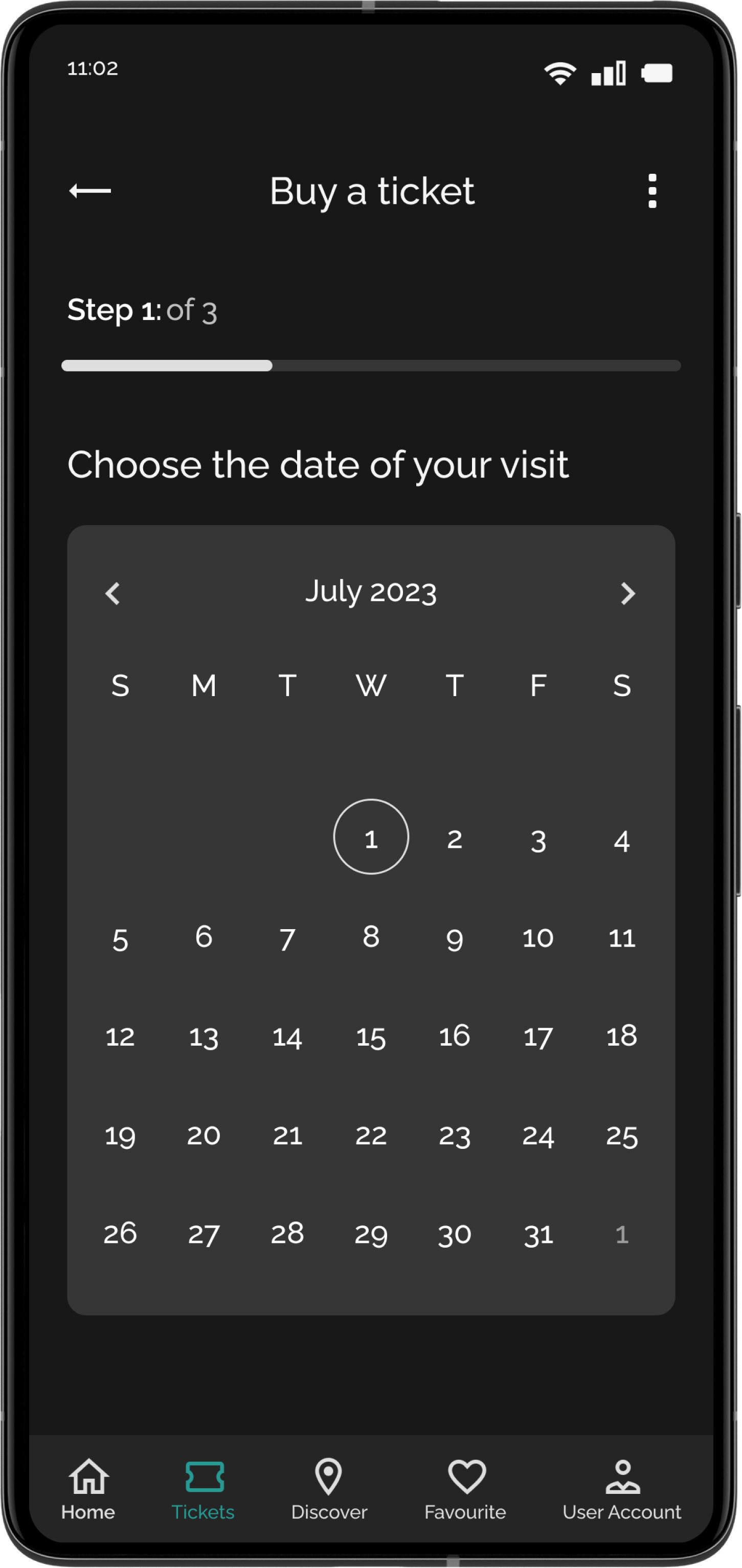
Task: Open the Favourite tab
Action: 465,1488
